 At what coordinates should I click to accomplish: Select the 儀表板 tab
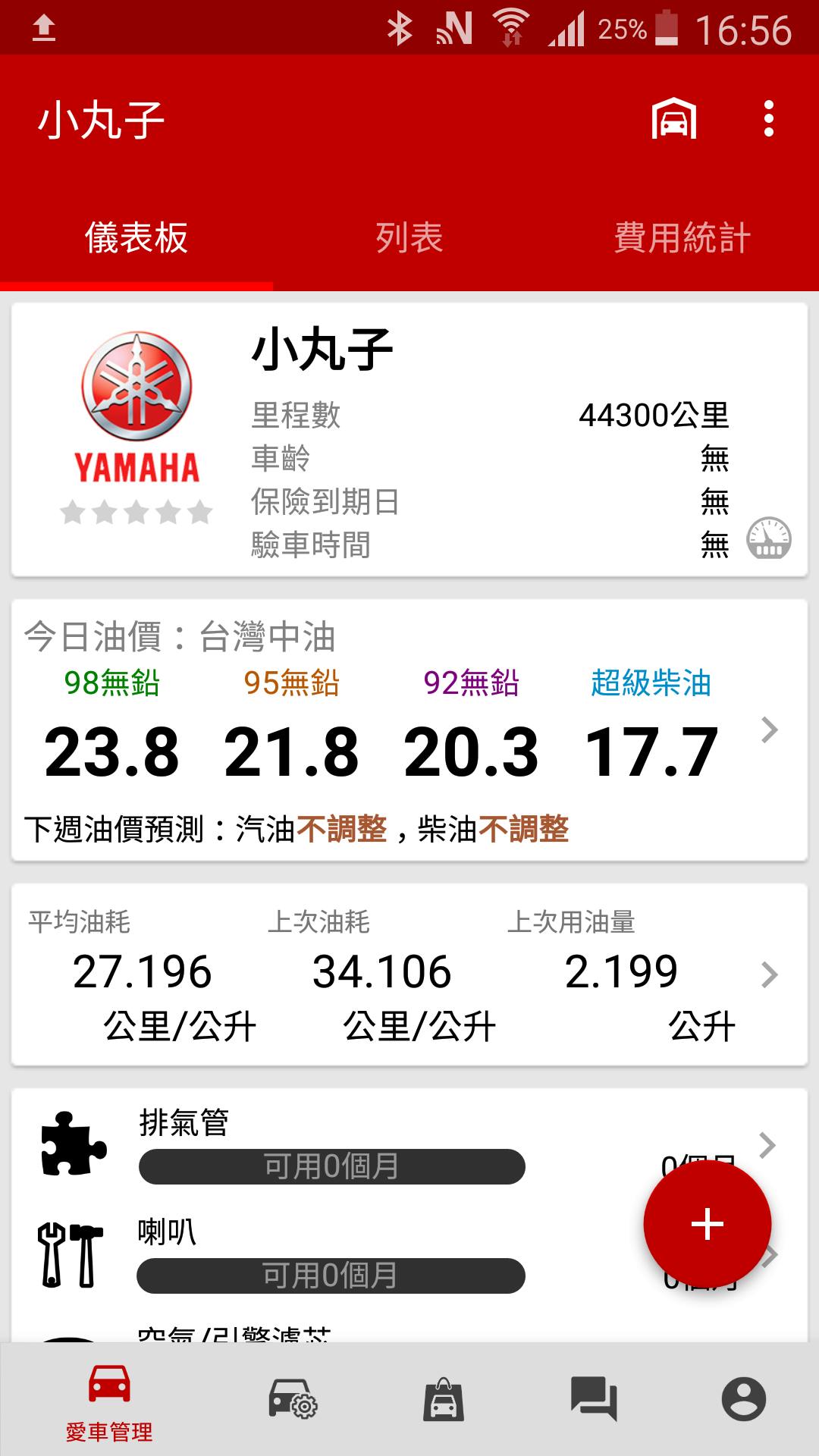click(x=136, y=237)
